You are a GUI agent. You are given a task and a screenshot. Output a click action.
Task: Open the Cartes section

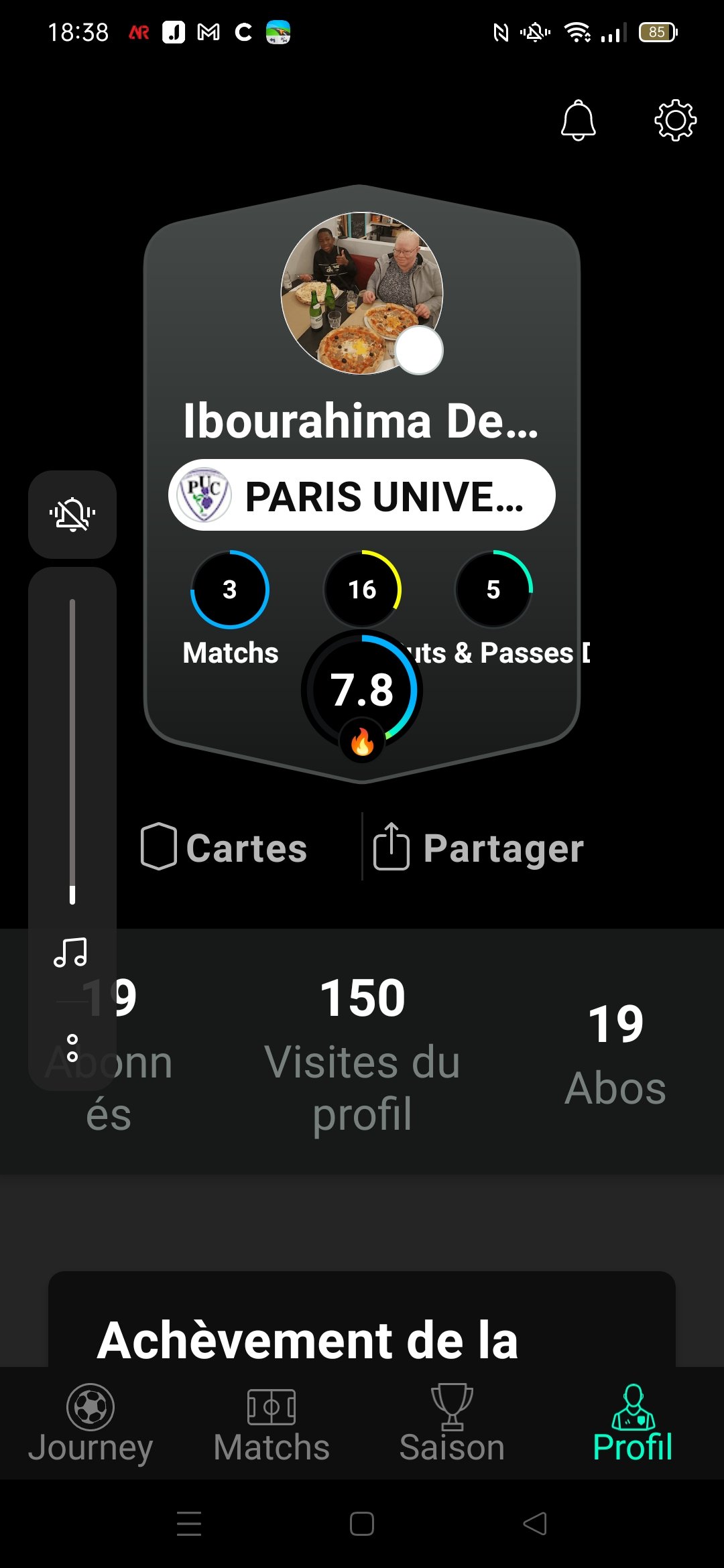coord(225,848)
